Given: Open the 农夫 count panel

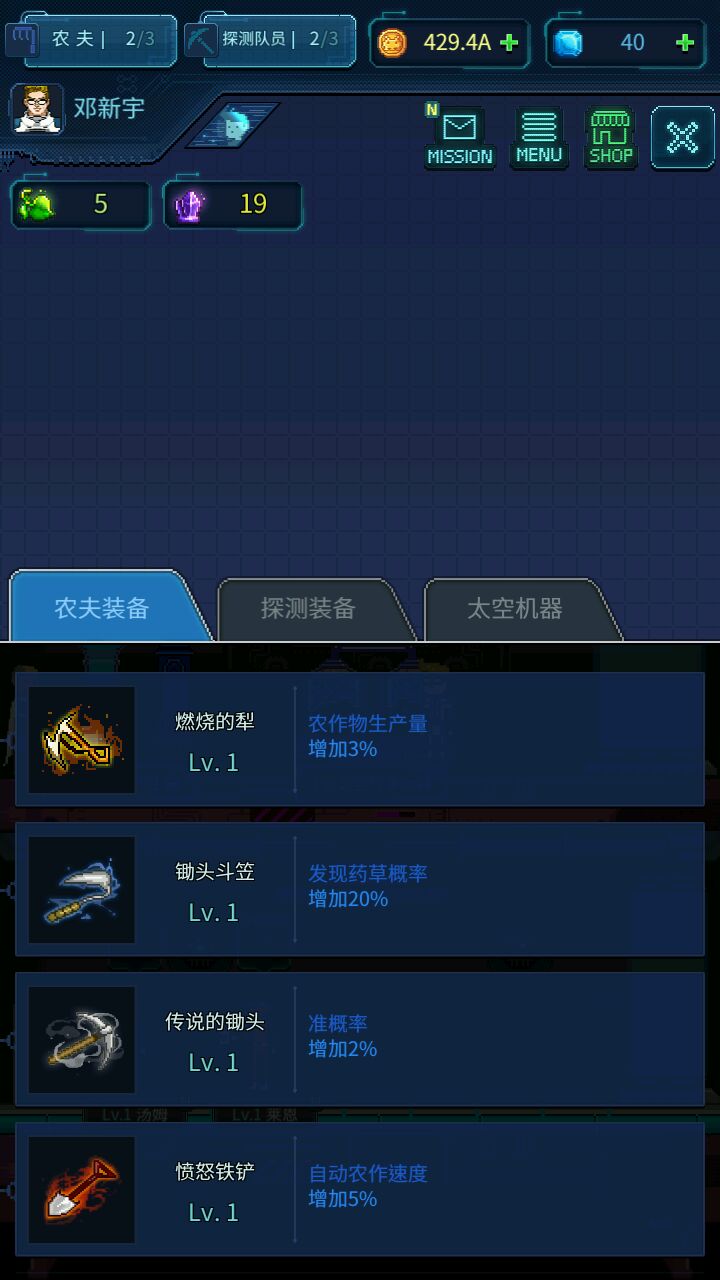Looking at the screenshot, I should click(x=91, y=40).
